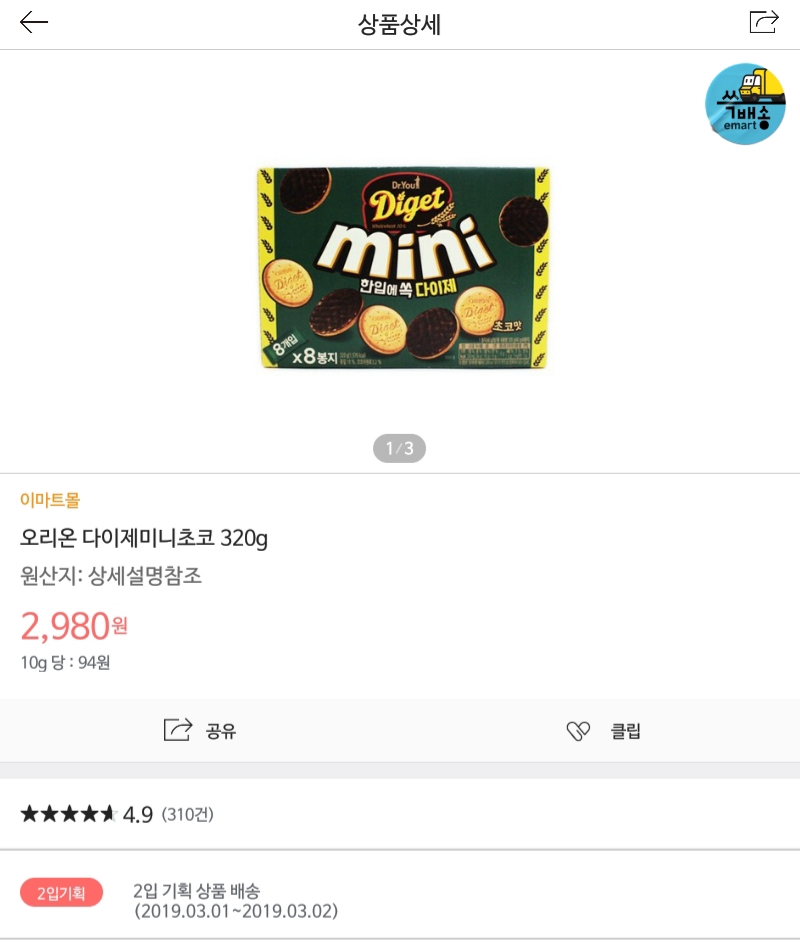Save the product with the 클립 button
Viewport: 800px width, 942px height.
click(604, 731)
